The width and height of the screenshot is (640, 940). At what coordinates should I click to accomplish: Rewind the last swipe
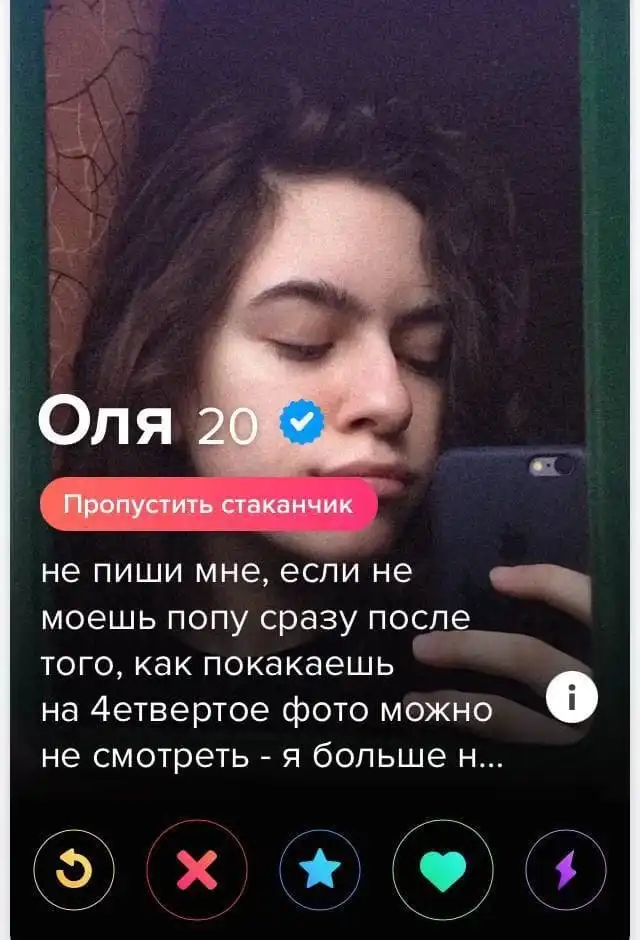coord(73,870)
